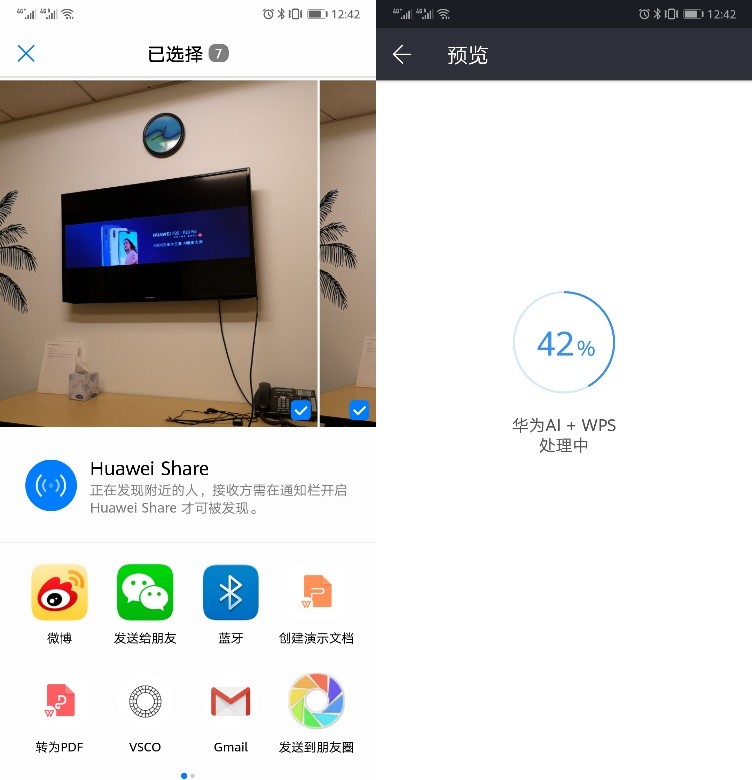Share via Huawei Share
752x780 pixels.
click(51, 486)
